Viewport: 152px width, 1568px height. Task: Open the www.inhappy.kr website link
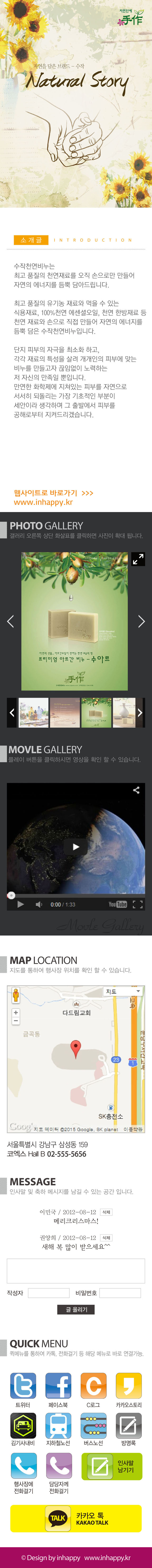coord(43,502)
